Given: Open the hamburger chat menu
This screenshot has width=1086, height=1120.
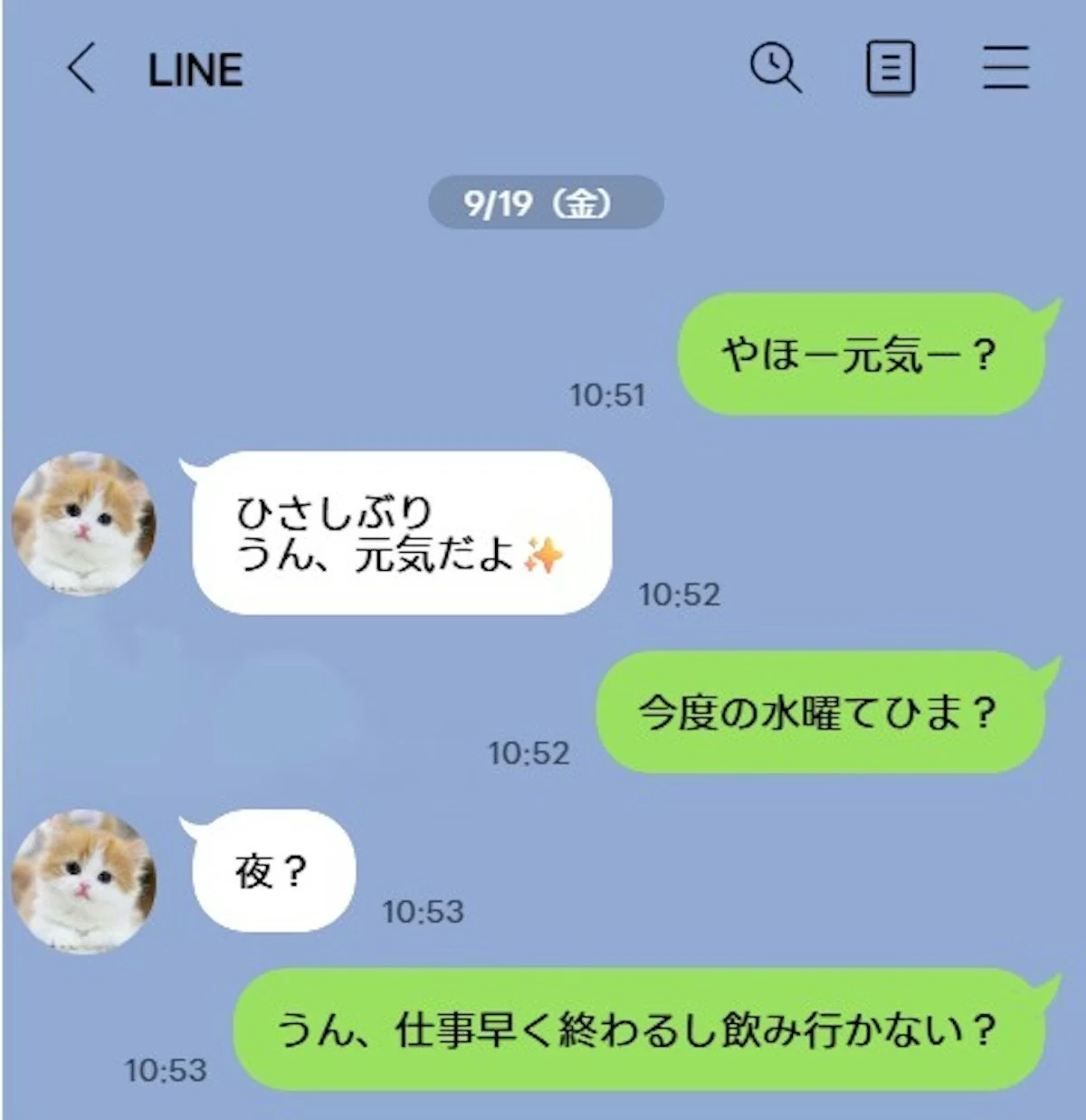Looking at the screenshot, I should click(x=1005, y=68).
